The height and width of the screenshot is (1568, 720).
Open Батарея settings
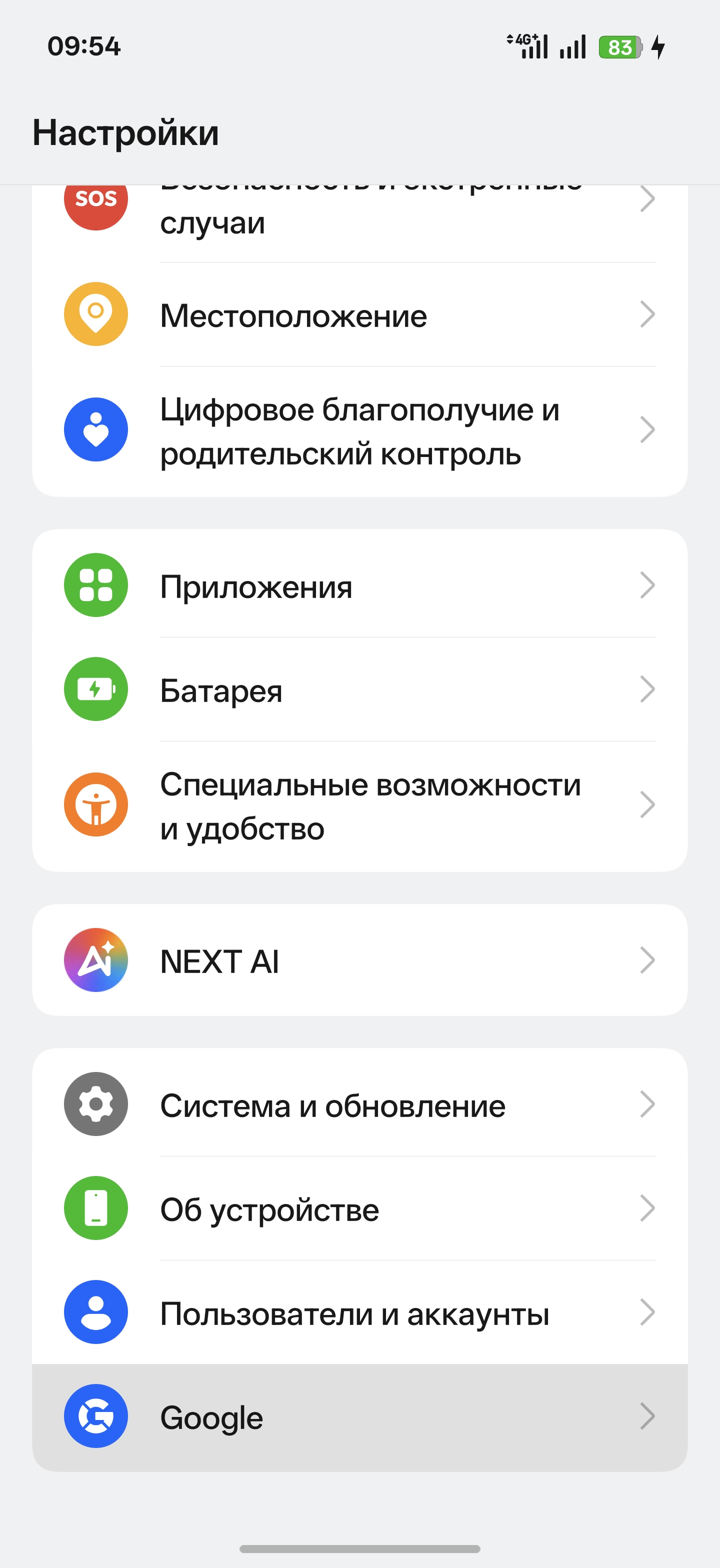[x=359, y=689]
